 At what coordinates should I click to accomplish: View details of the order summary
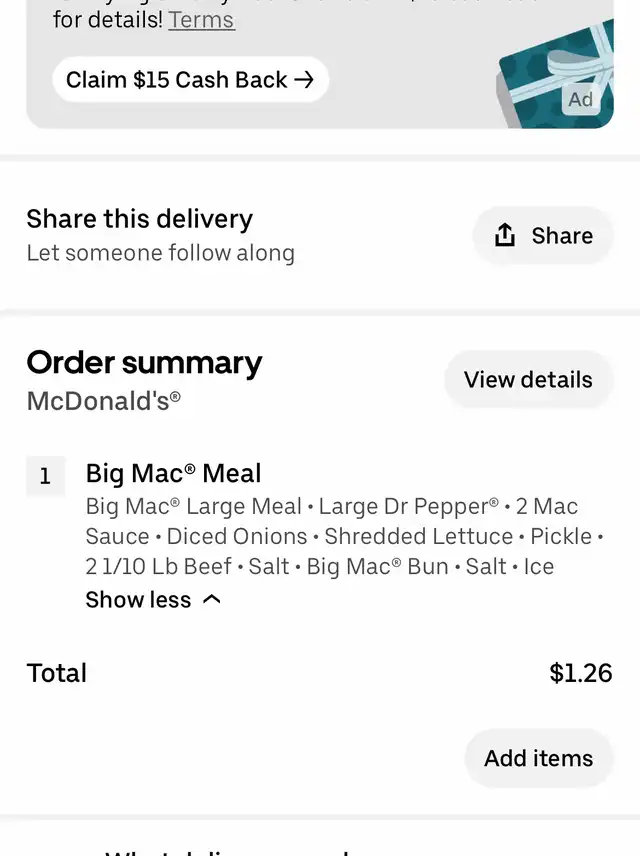pyautogui.click(x=528, y=380)
